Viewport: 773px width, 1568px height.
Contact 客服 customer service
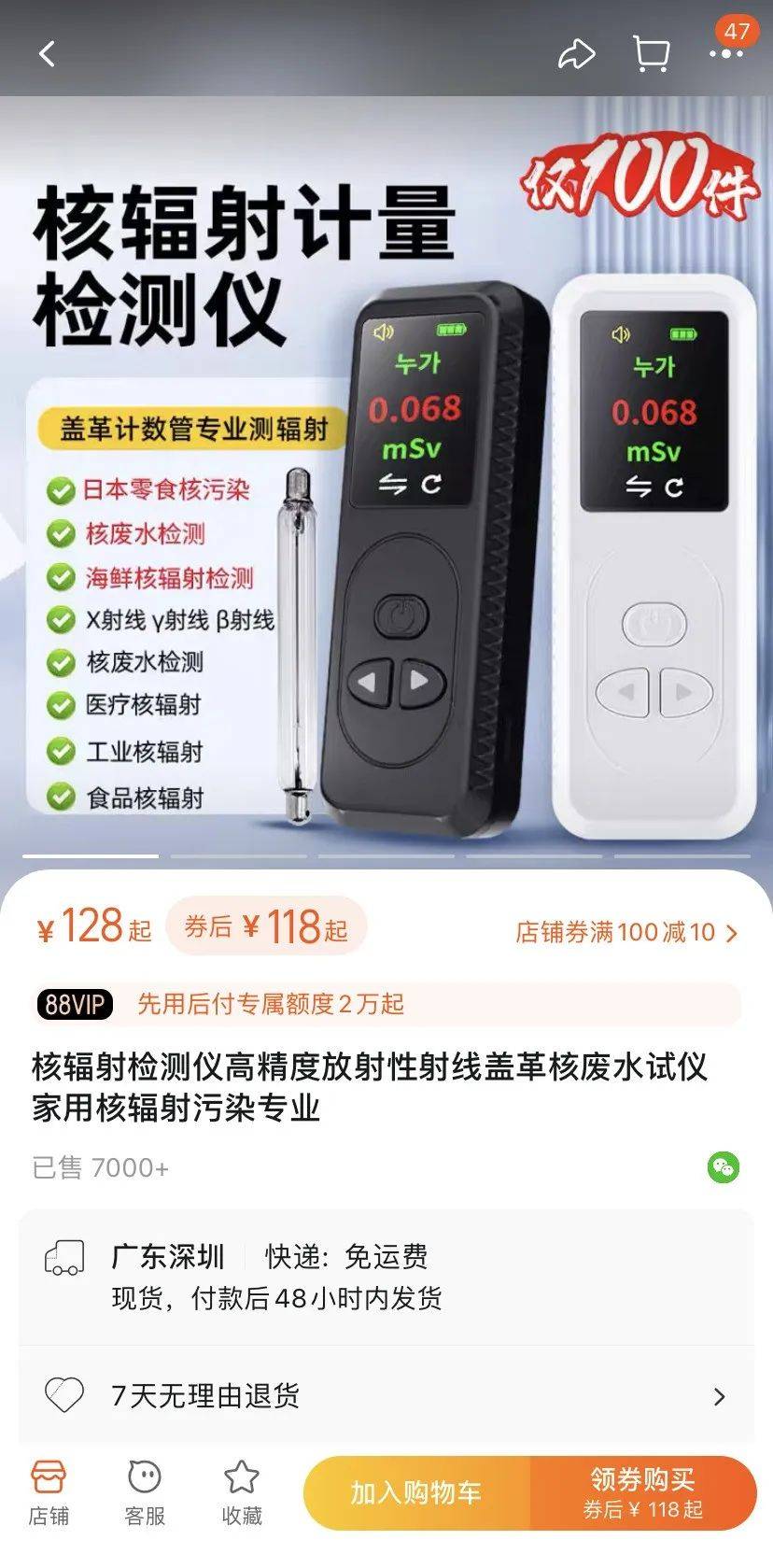[x=145, y=1492]
